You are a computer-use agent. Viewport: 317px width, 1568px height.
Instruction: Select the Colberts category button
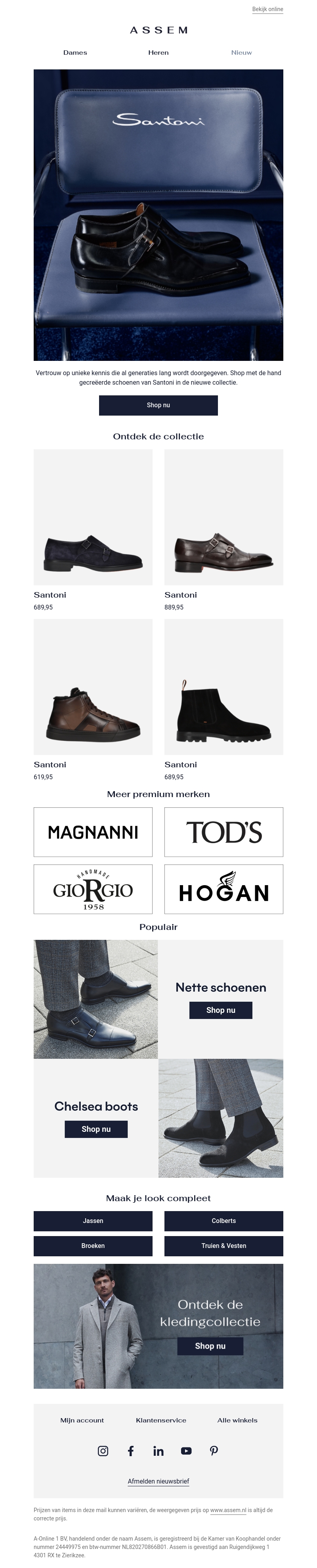point(223,1221)
